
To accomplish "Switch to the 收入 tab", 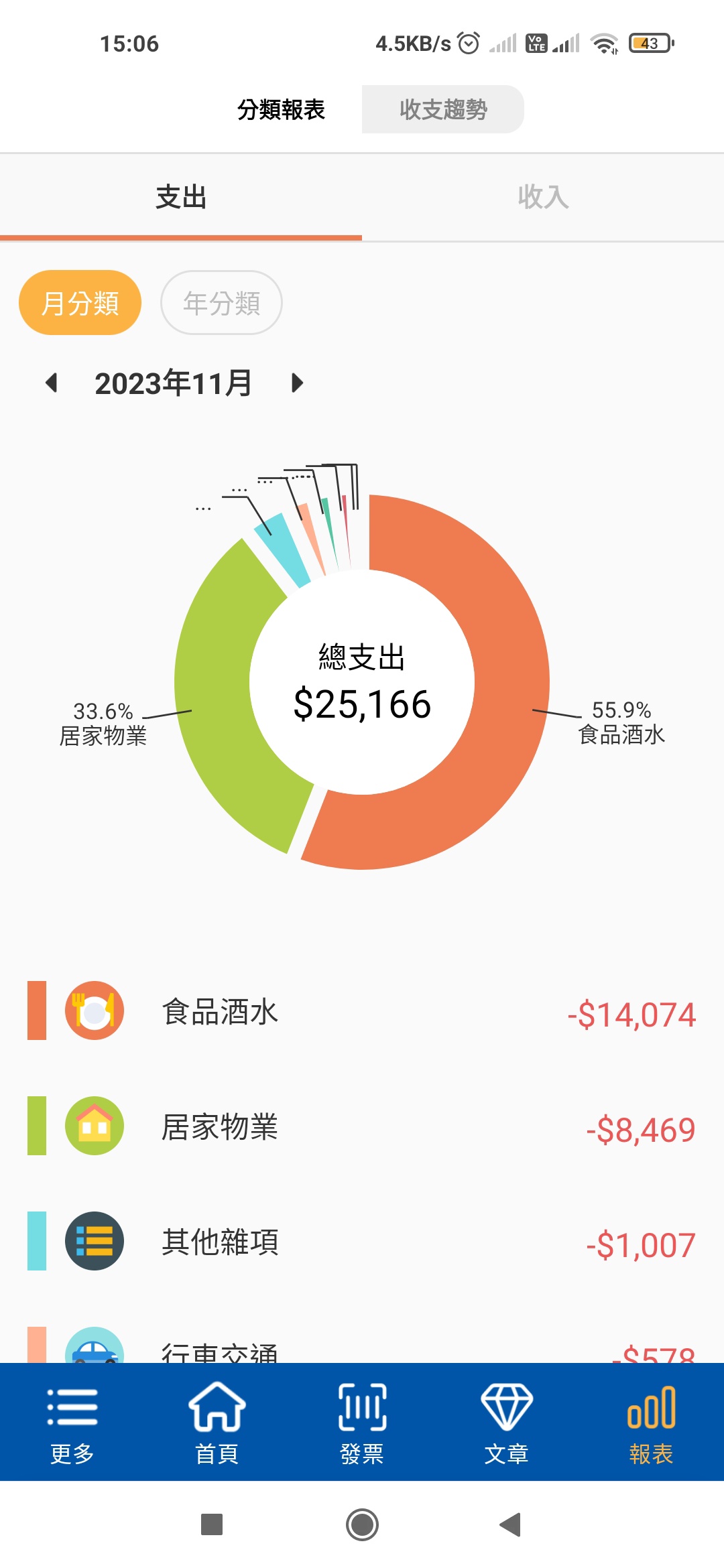I will pos(543,197).
